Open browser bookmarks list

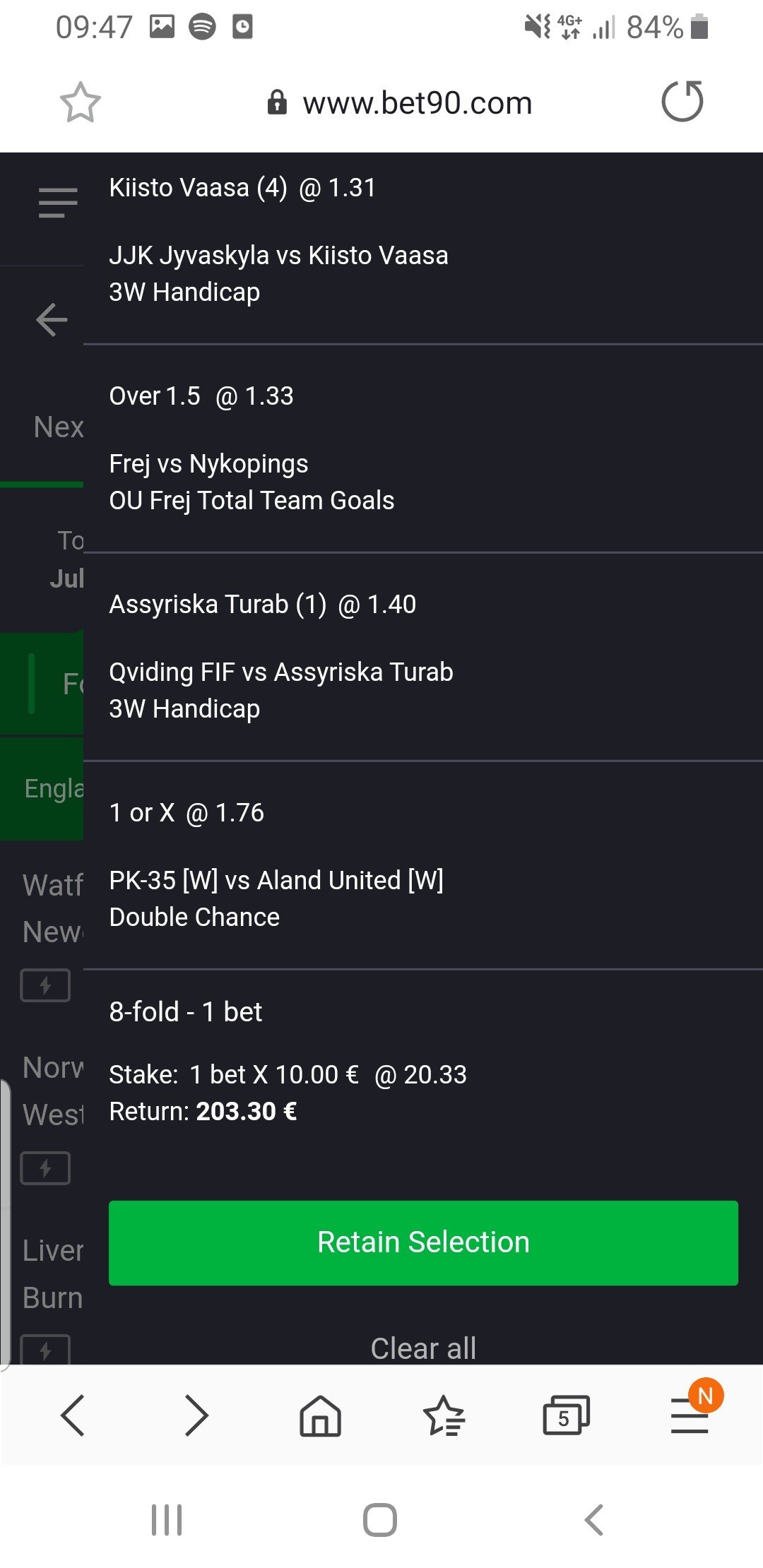(x=444, y=1415)
